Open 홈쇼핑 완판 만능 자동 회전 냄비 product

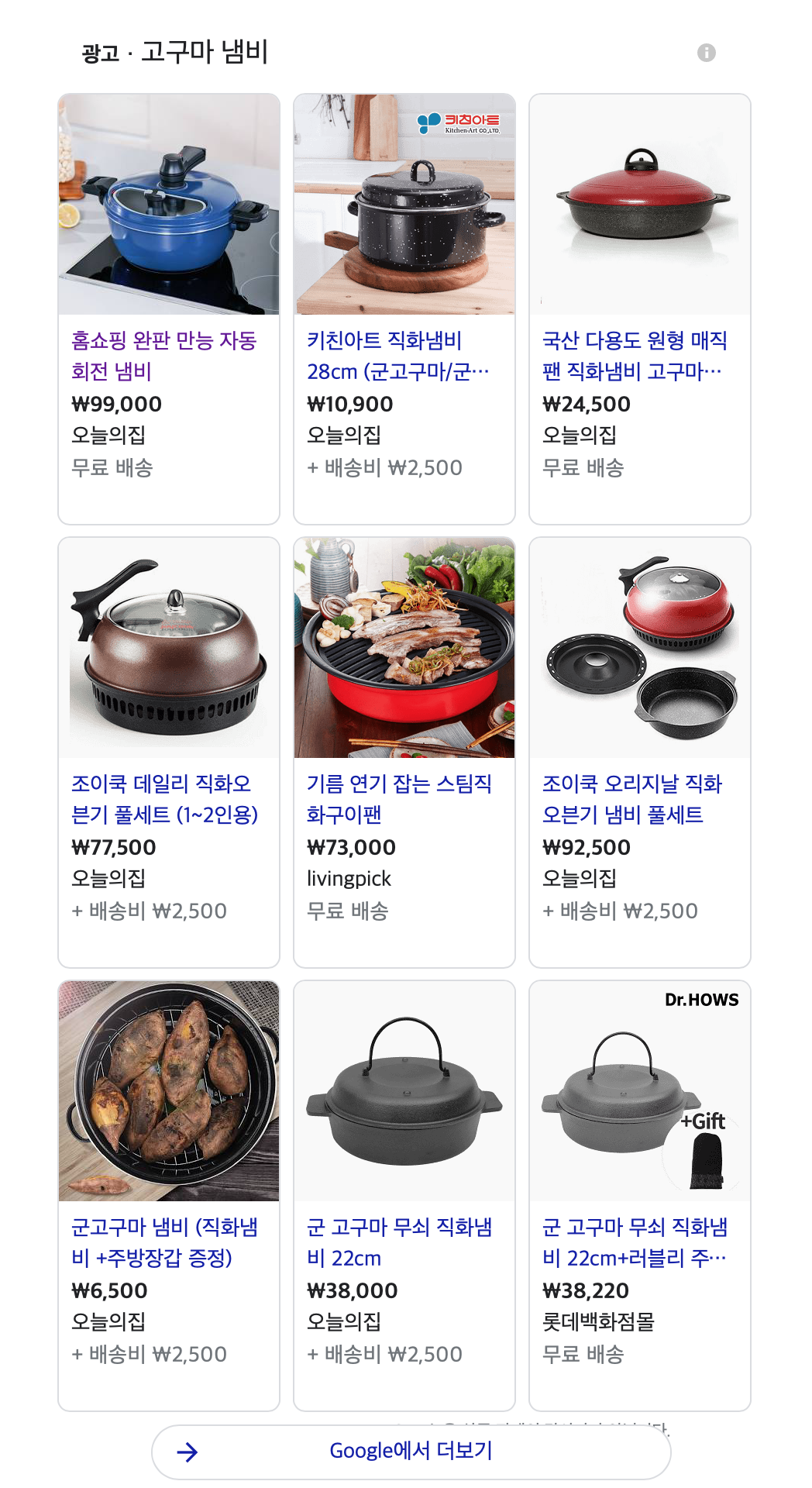(x=164, y=356)
